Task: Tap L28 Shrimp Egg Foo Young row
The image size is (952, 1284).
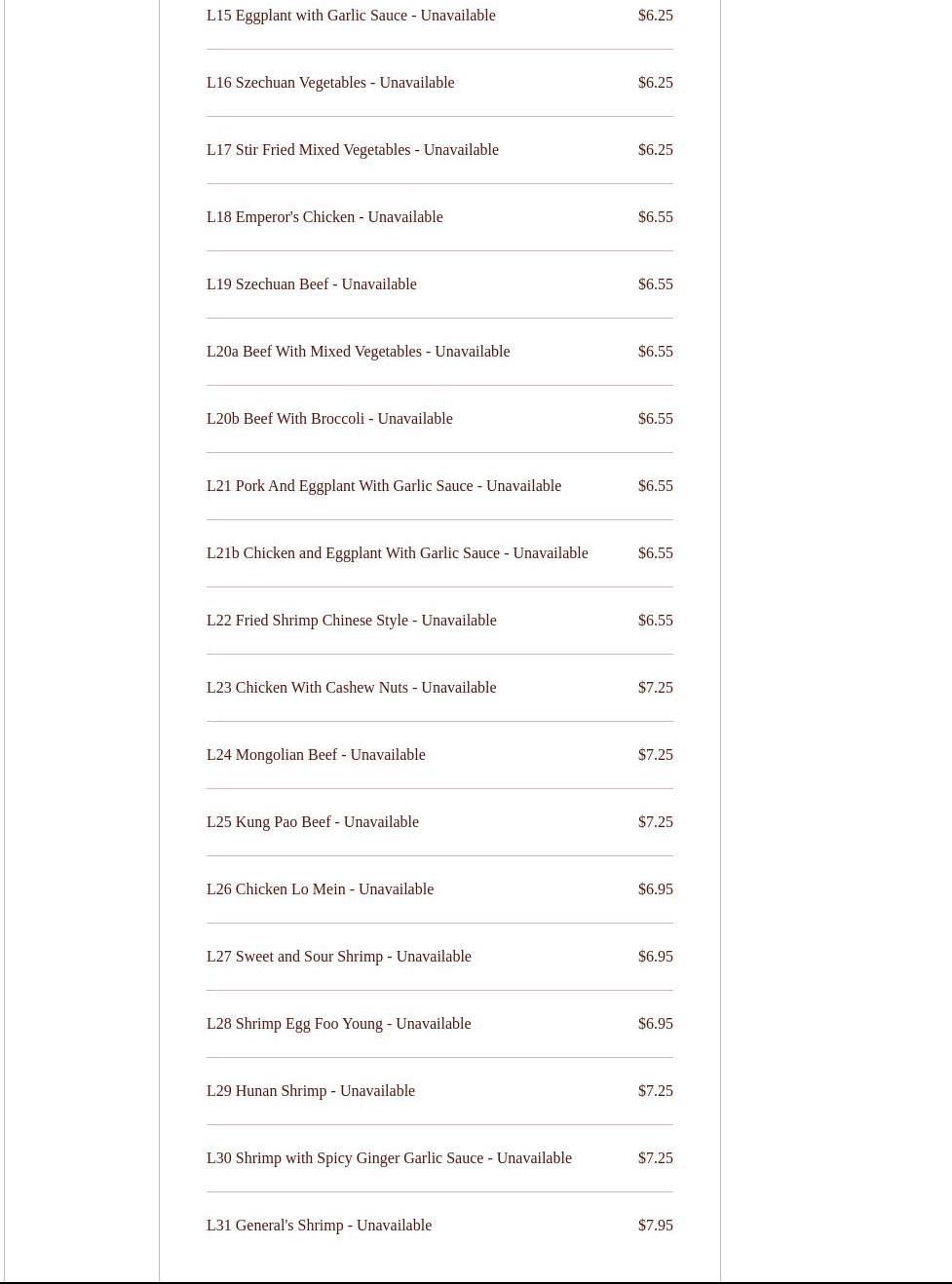Action: pos(338,1024)
